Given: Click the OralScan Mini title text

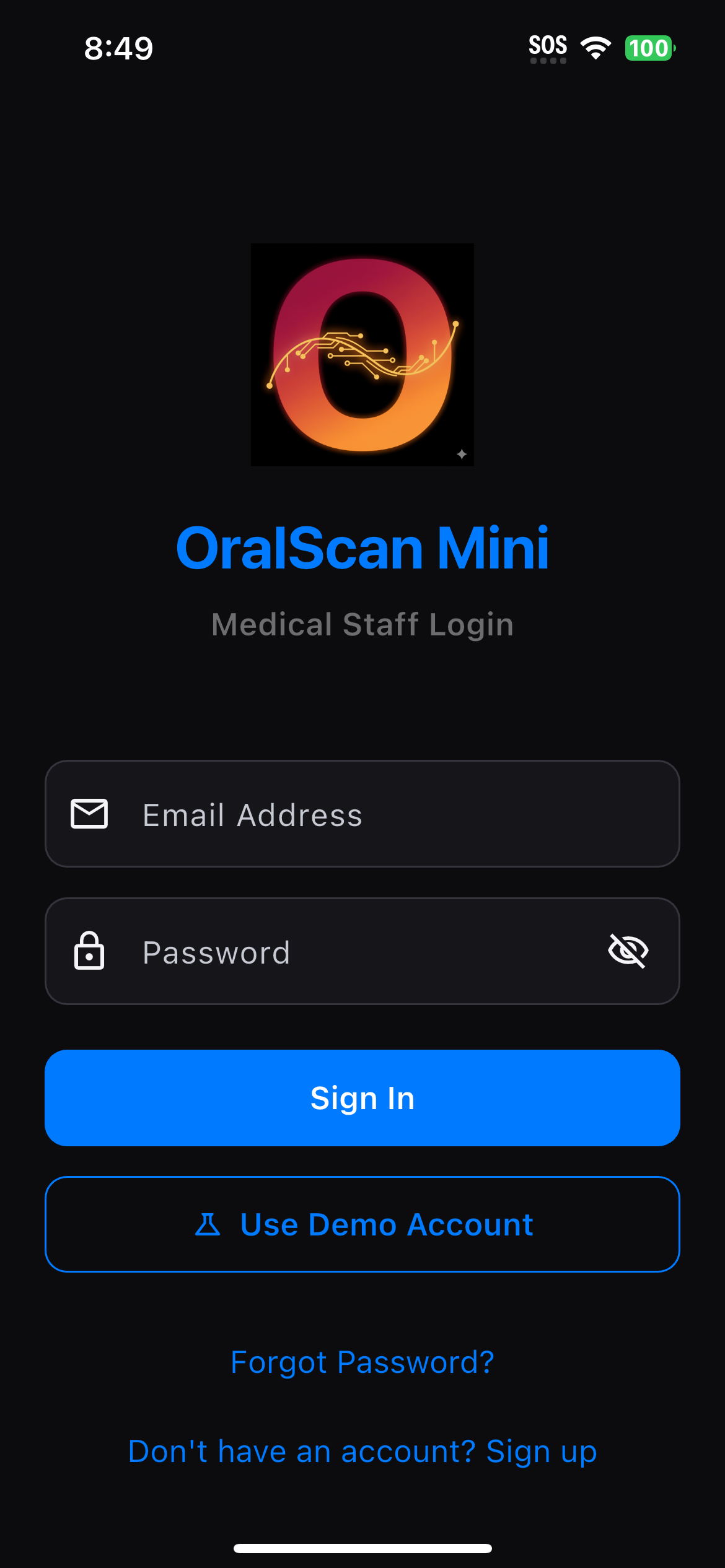Looking at the screenshot, I should coord(362,547).
